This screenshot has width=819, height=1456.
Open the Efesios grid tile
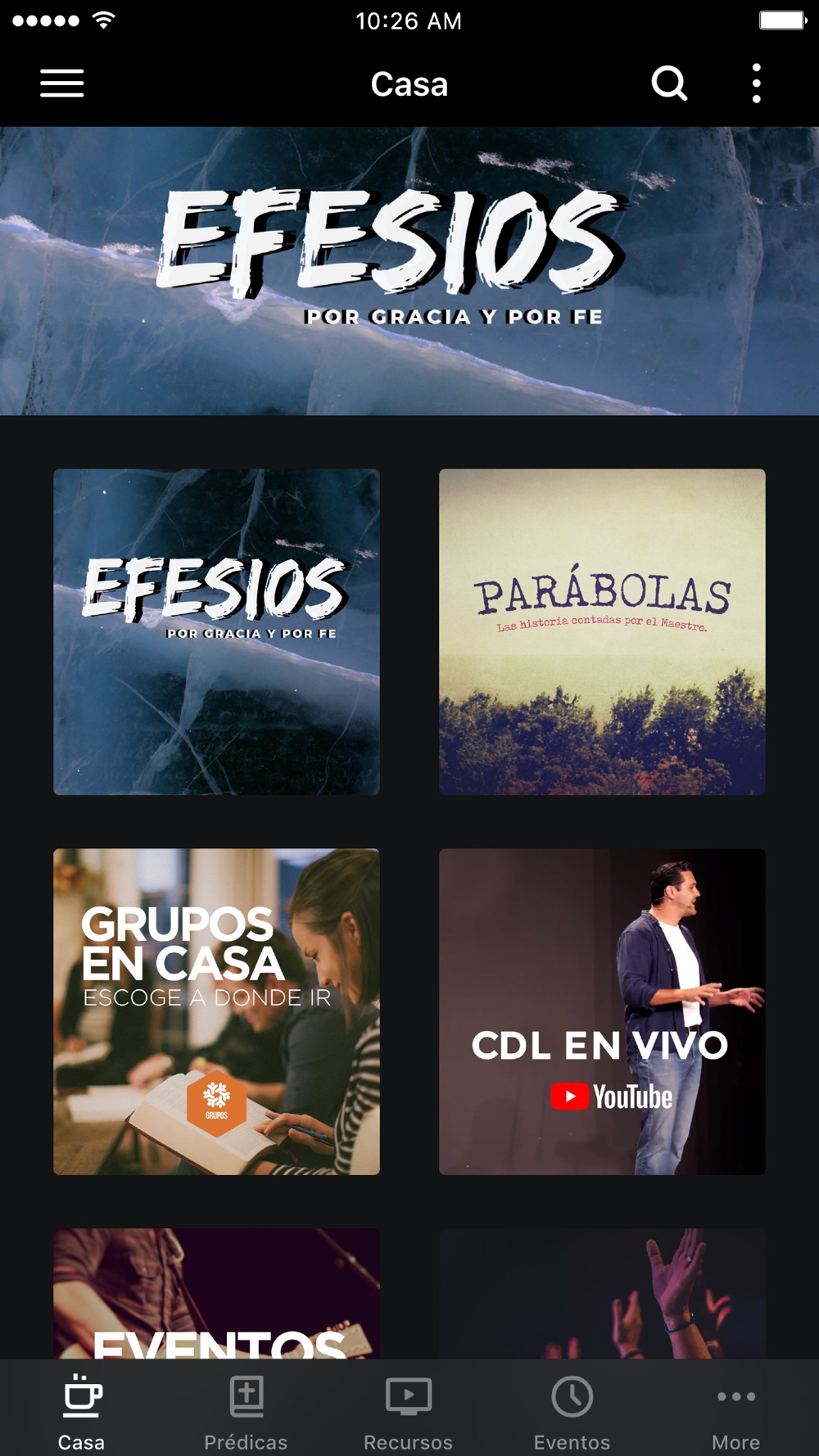[x=216, y=631]
